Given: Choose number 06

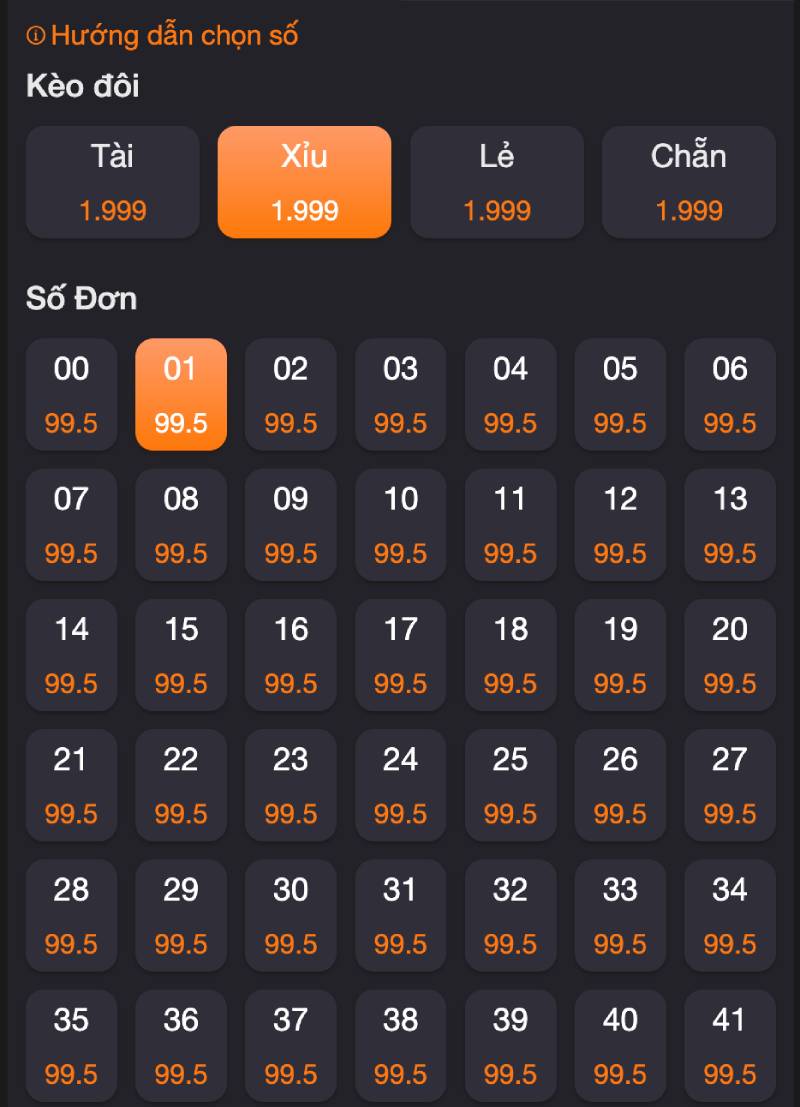Looking at the screenshot, I should pyautogui.click(x=729, y=394).
